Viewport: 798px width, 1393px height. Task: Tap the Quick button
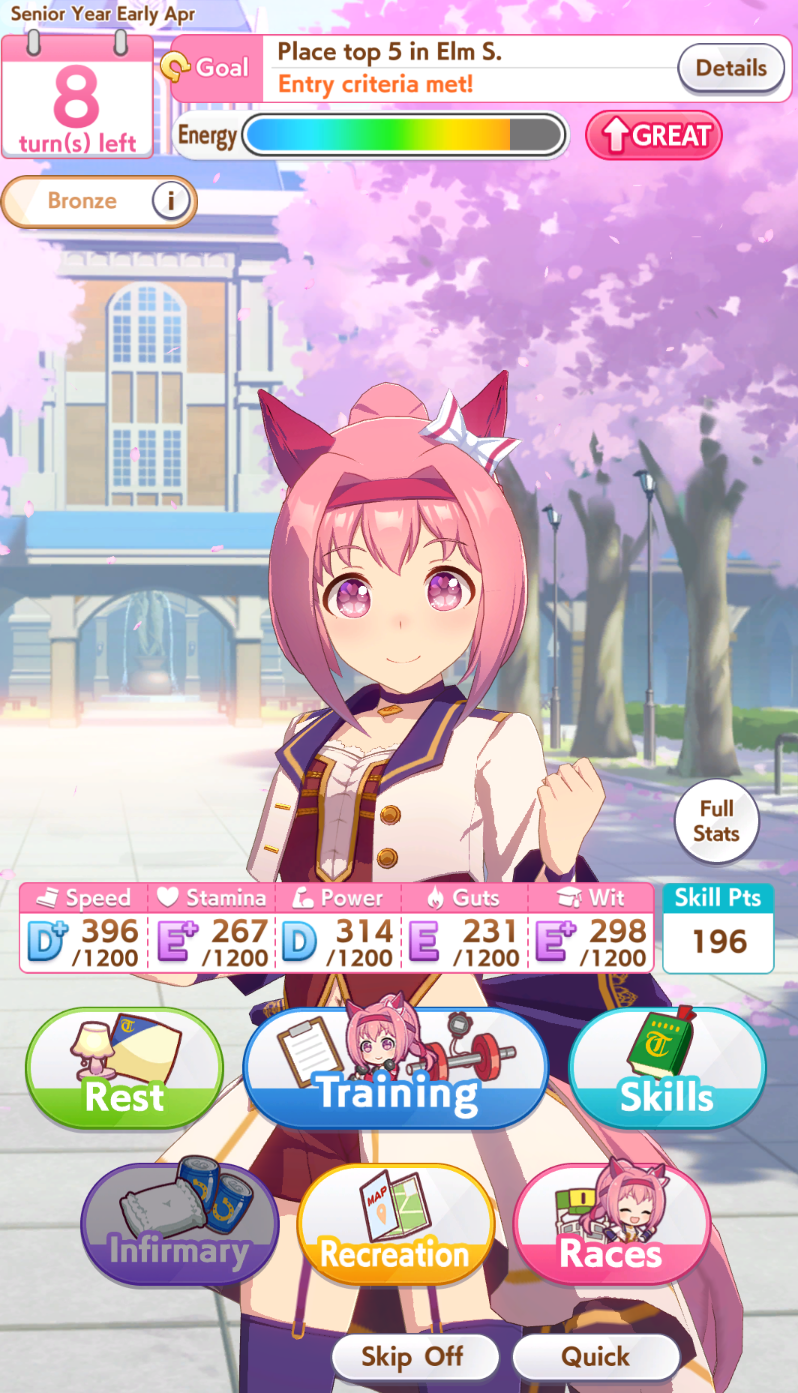[596, 1357]
